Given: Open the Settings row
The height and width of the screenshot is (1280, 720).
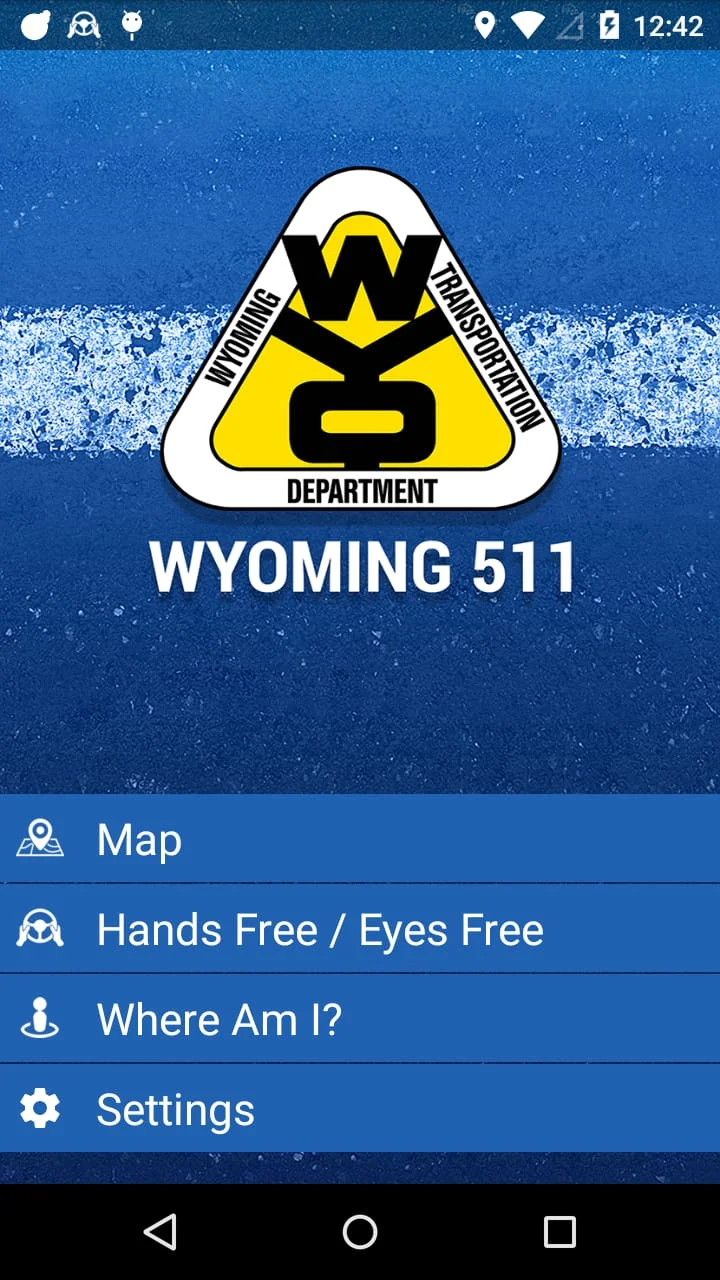Looking at the screenshot, I should [360, 1109].
